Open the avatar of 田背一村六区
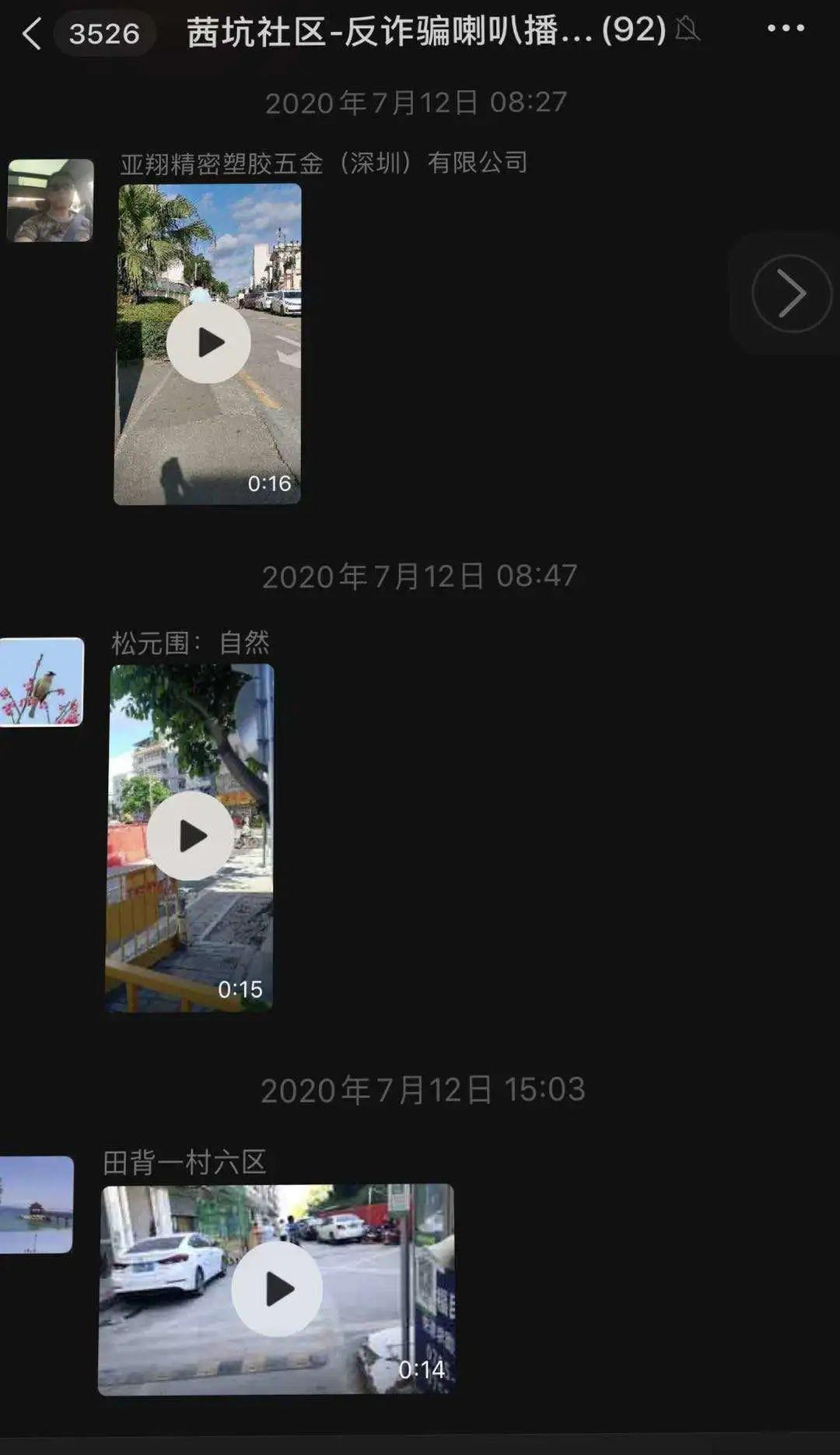The image size is (840, 1455). pyautogui.click(x=37, y=1204)
